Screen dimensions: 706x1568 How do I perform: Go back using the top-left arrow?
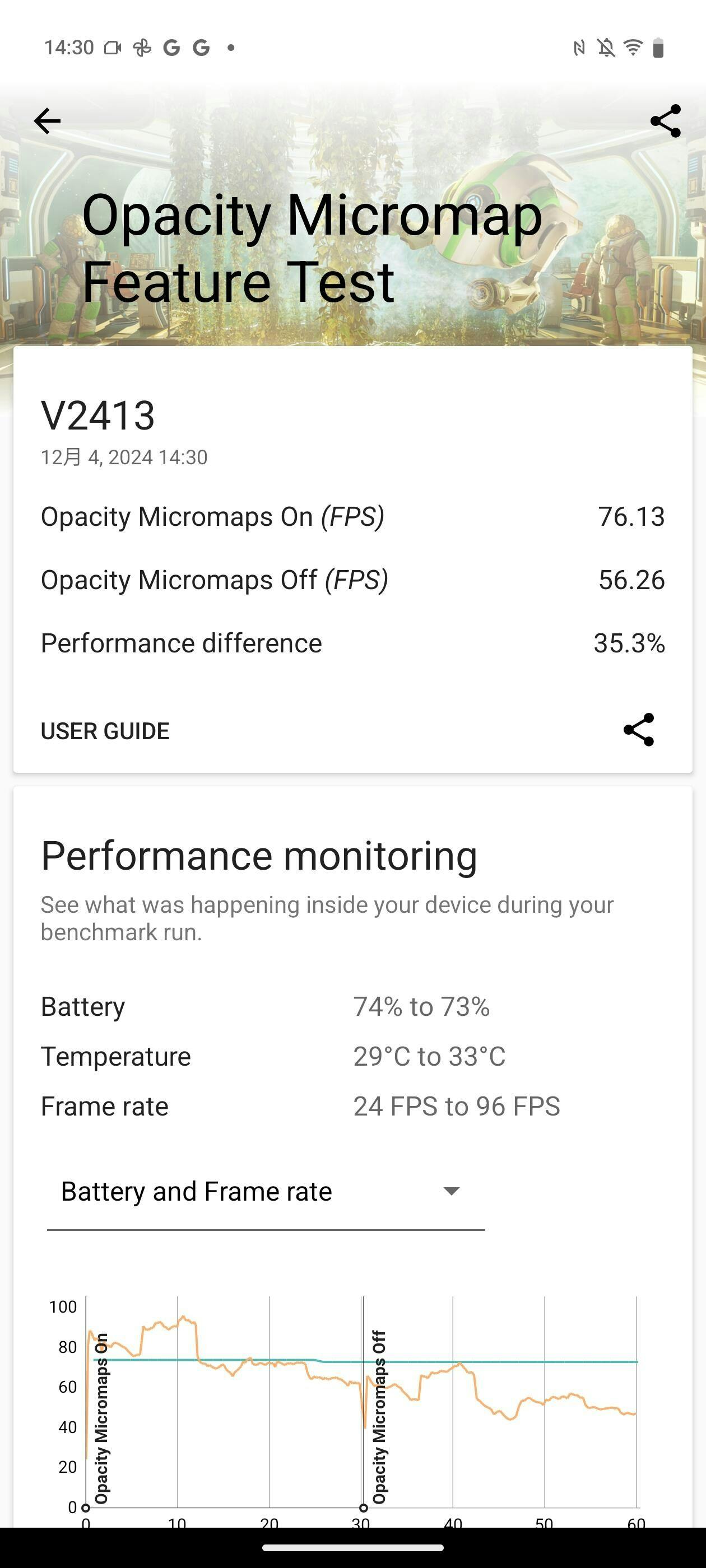(47, 121)
